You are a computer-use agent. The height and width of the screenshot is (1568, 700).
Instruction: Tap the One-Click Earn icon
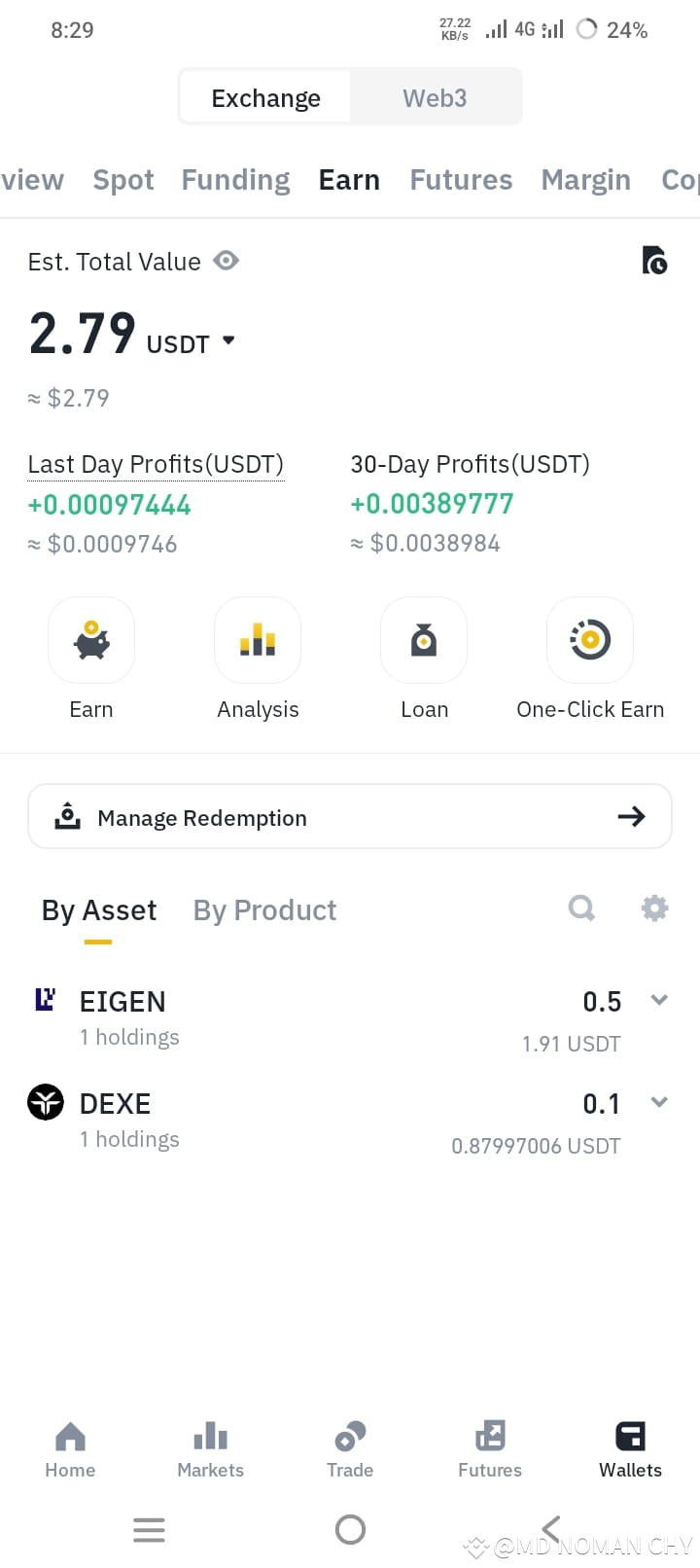click(x=590, y=640)
